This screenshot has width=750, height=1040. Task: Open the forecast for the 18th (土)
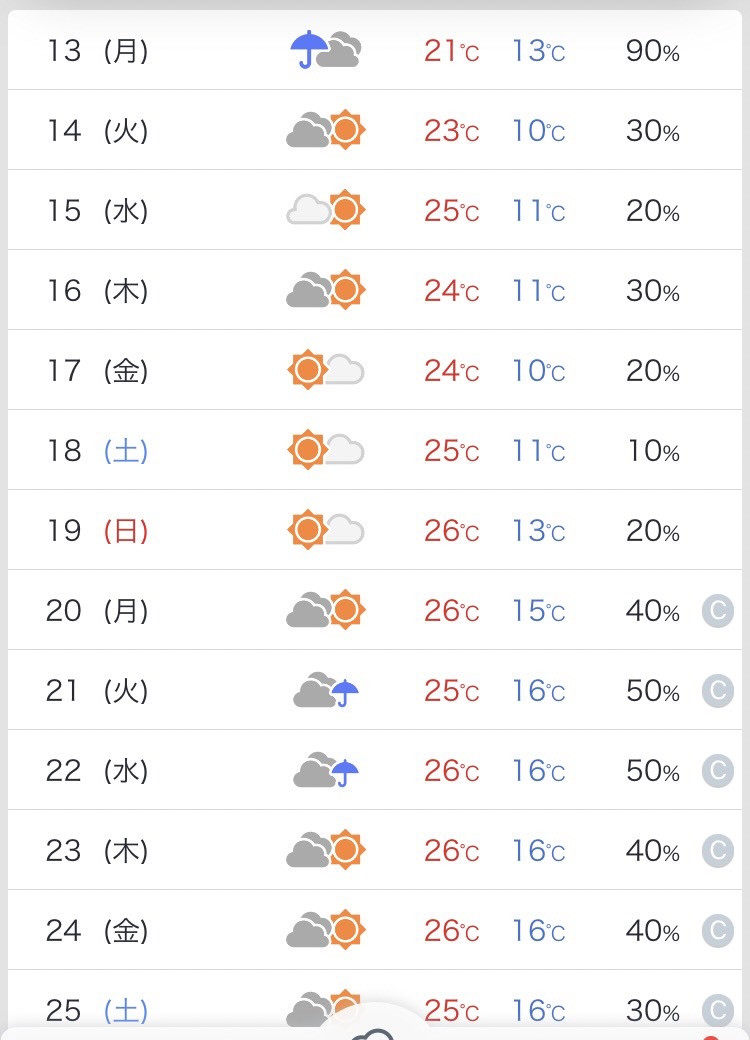(x=375, y=450)
